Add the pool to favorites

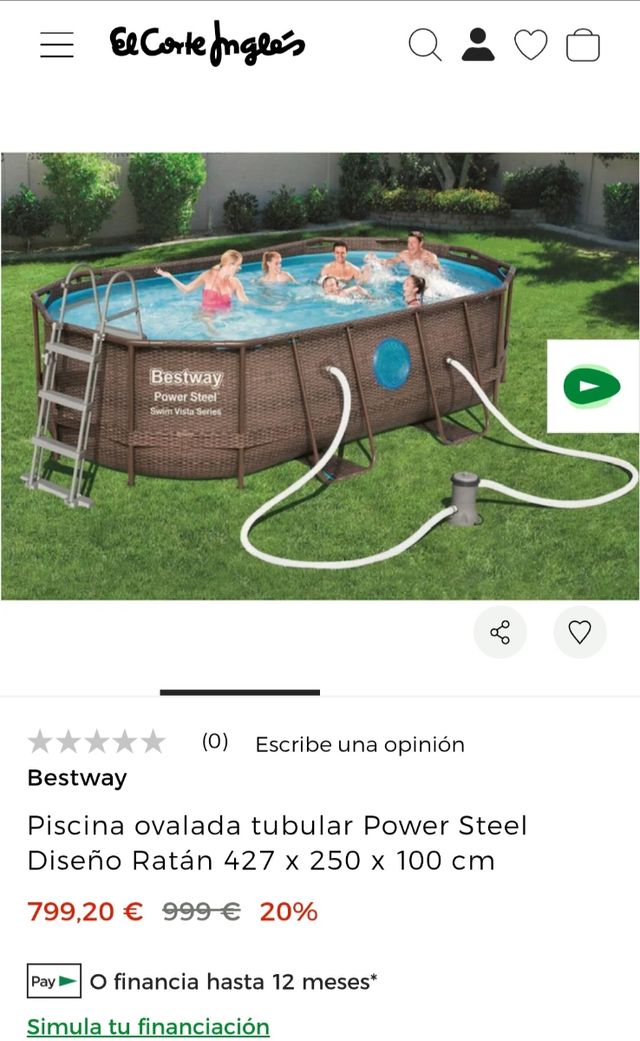[x=580, y=632]
